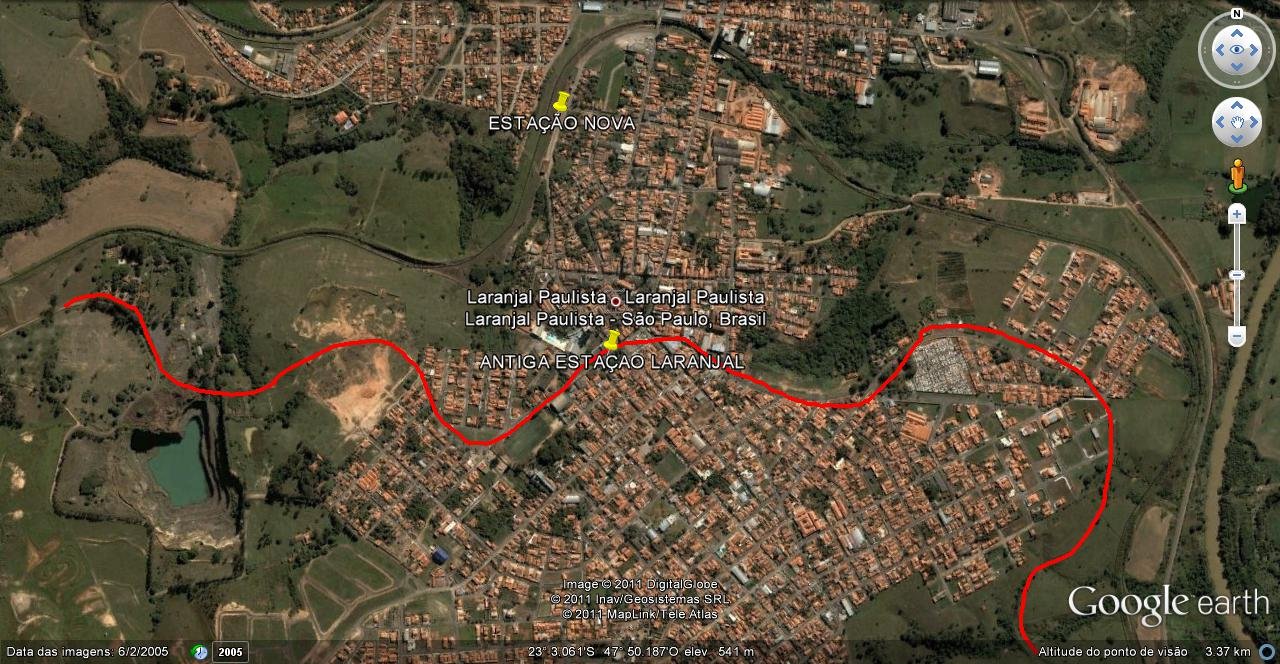The height and width of the screenshot is (664, 1280).
Task: Pan the map right with the hand joystick
Action: (1253, 122)
